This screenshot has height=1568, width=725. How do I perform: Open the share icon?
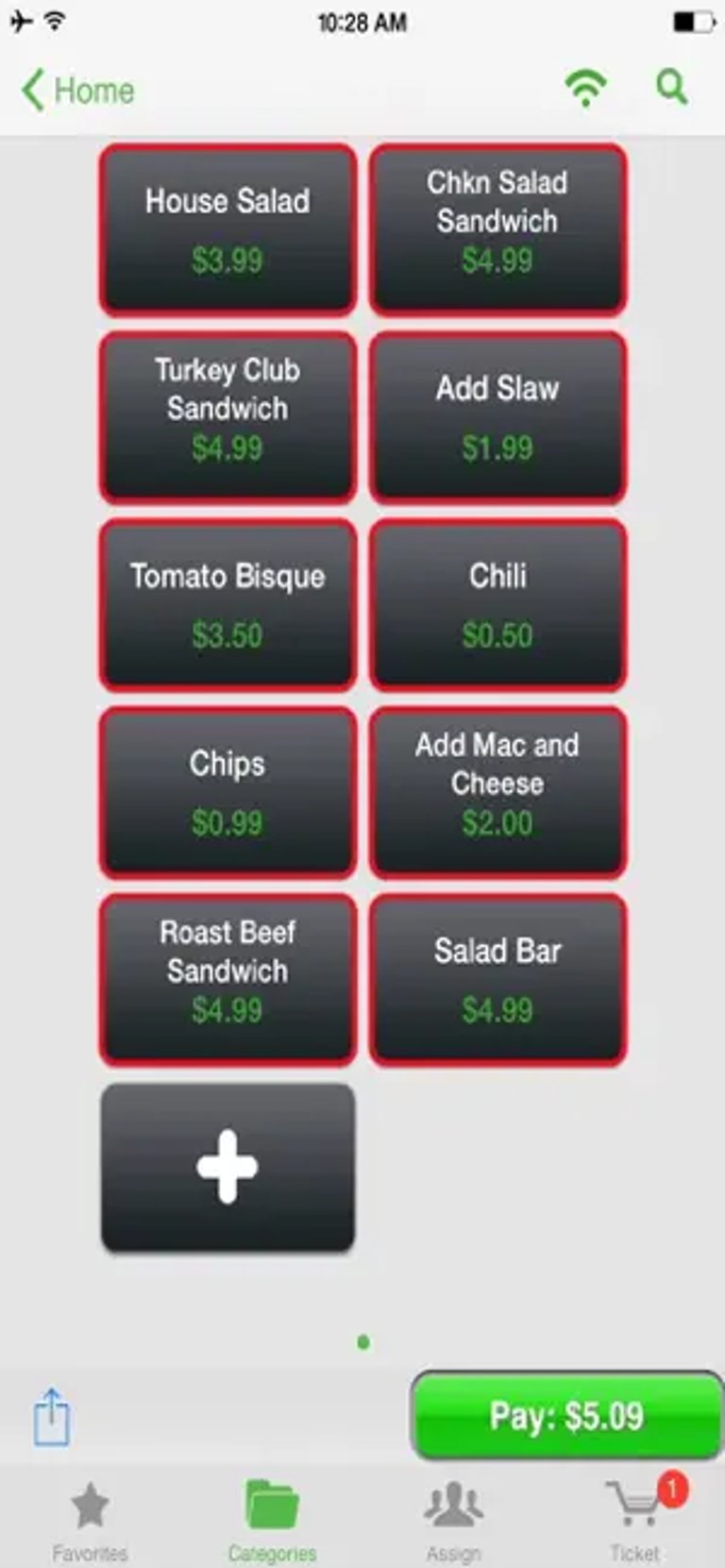coord(52,1417)
